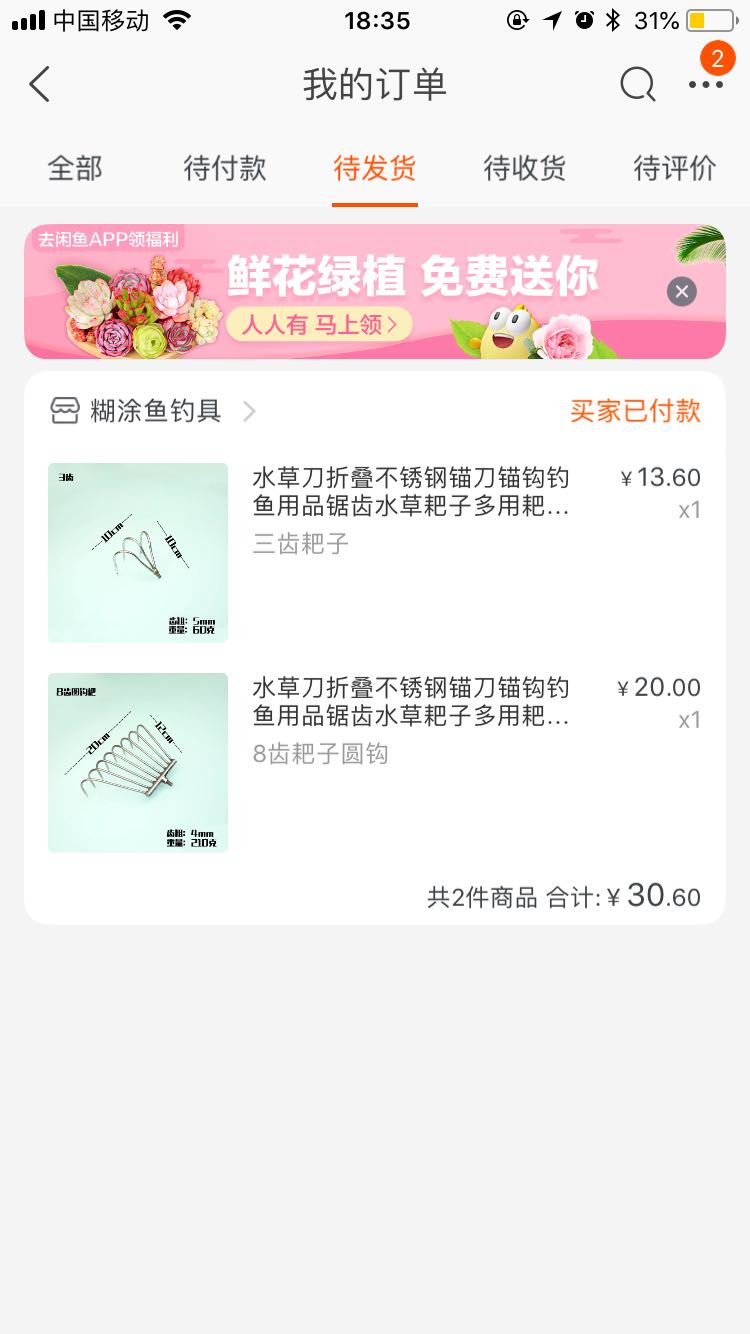The height and width of the screenshot is (1334, 750).
Task: Select the 待发货 tab
Action: tap(375, 168)
